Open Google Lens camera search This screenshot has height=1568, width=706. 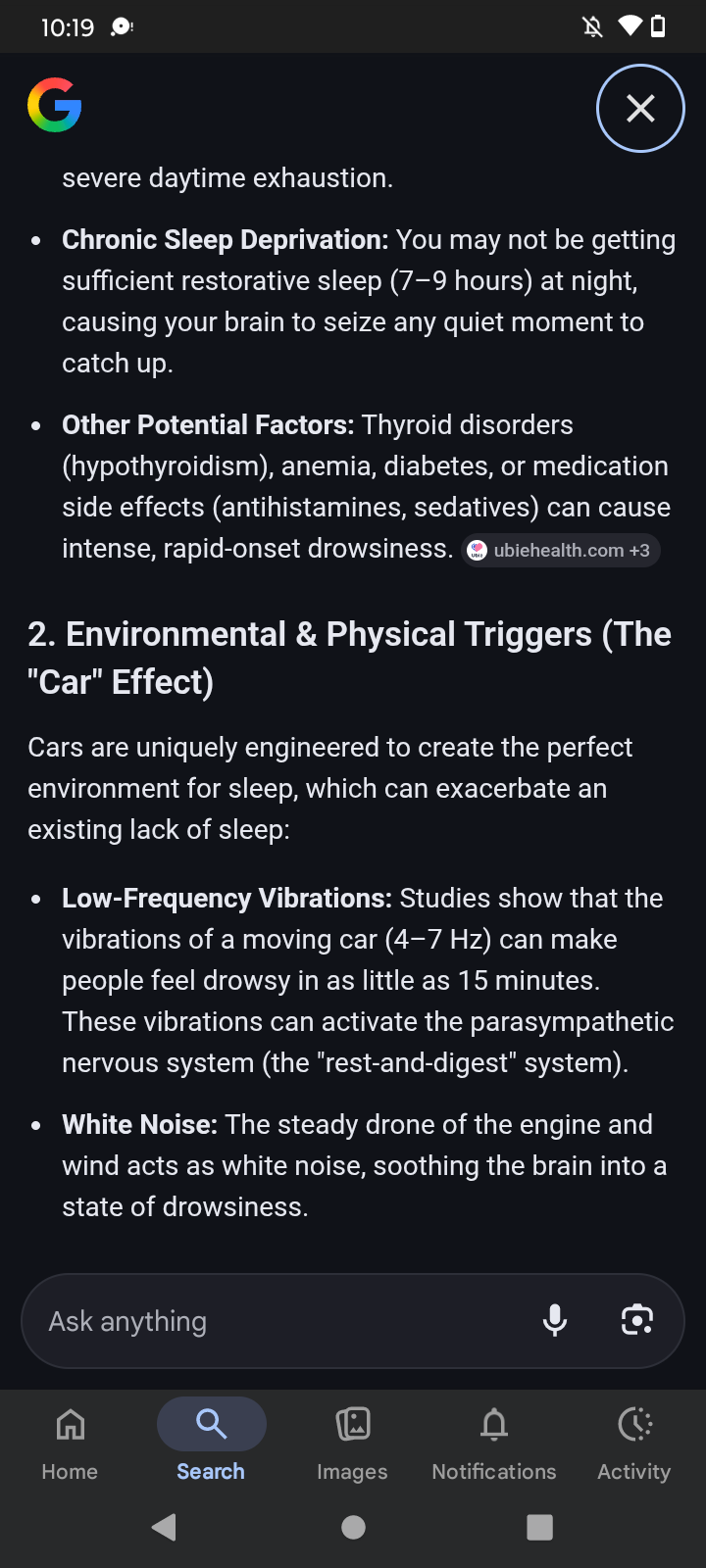(x=637, y=1321)
